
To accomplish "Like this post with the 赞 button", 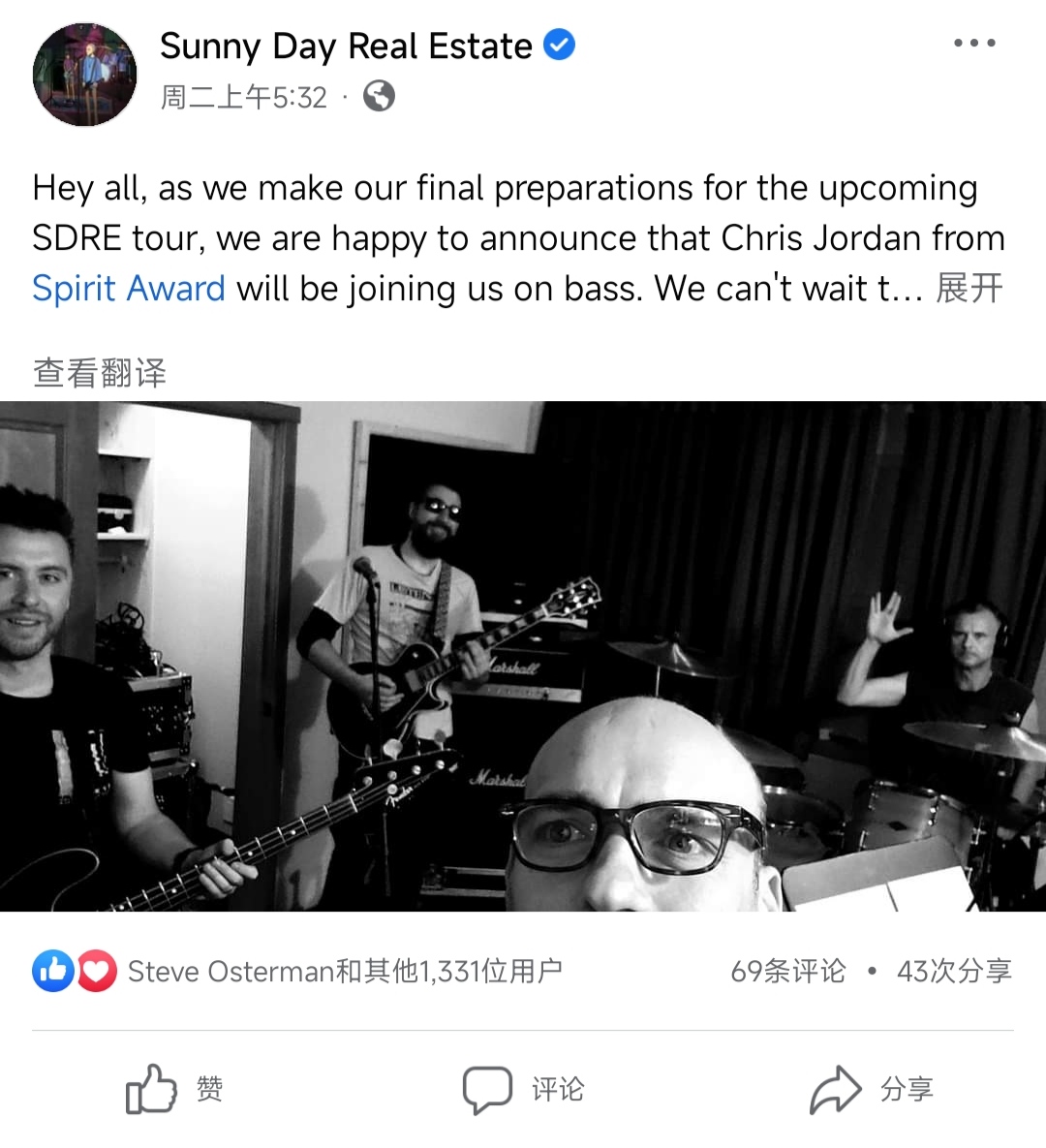I will [x=174, y=1090].
